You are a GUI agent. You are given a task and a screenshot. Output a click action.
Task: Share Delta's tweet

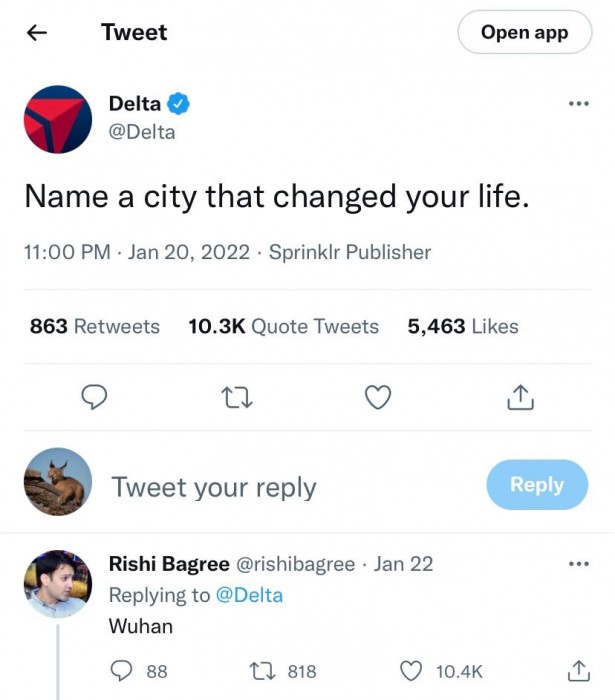coord(520,398)
